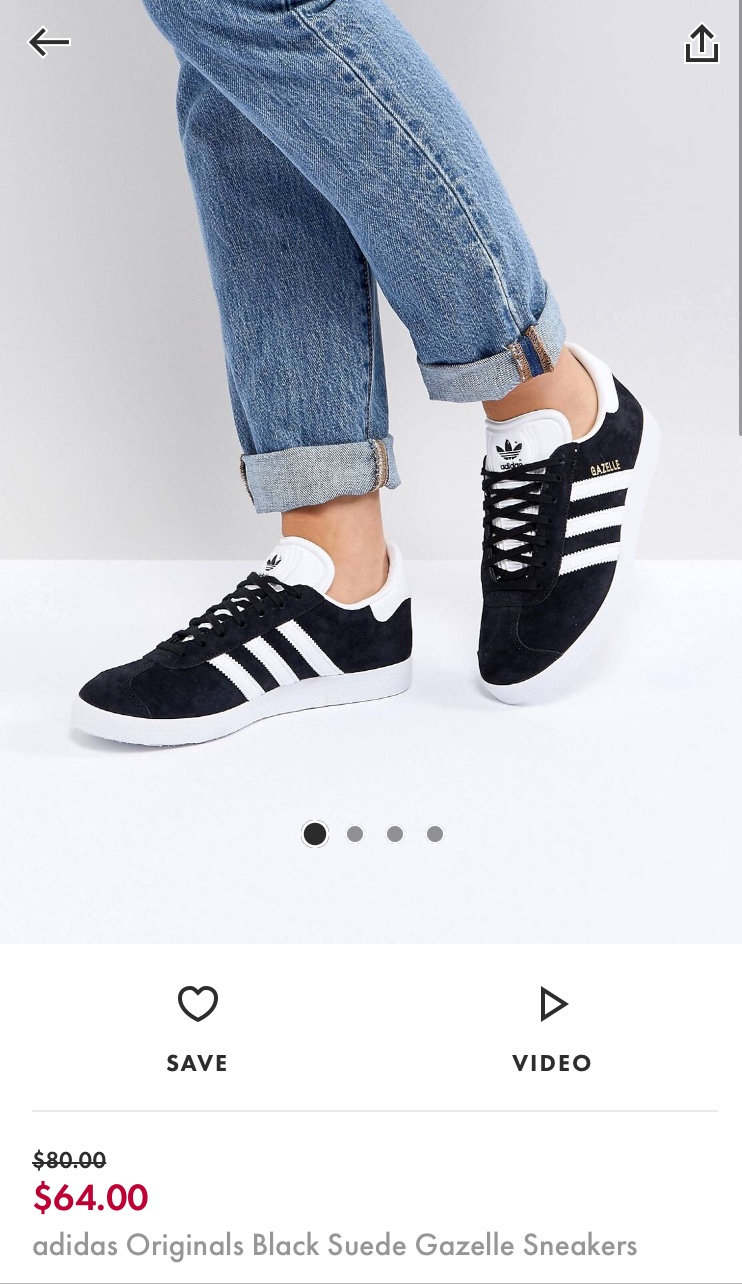The height and width of the screenshot is (1284, 742).
Task: Go back using the arrow icon
Action: (49, 42)
